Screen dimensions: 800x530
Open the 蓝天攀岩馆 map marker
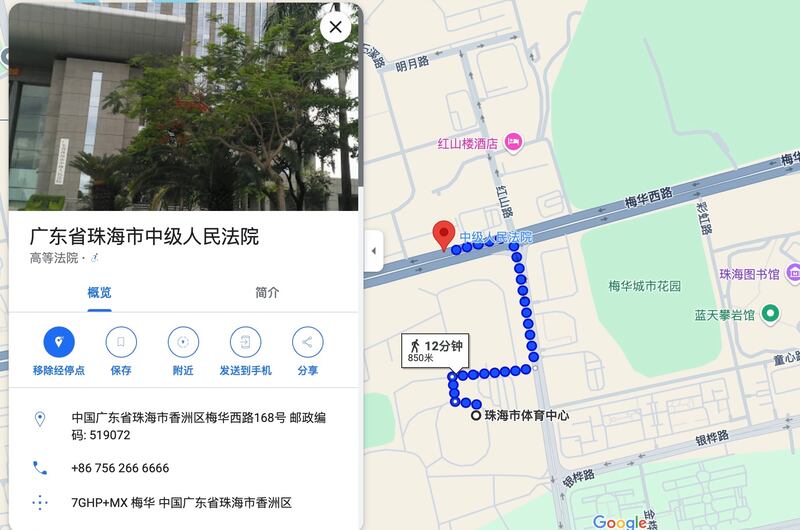(770, 315)
